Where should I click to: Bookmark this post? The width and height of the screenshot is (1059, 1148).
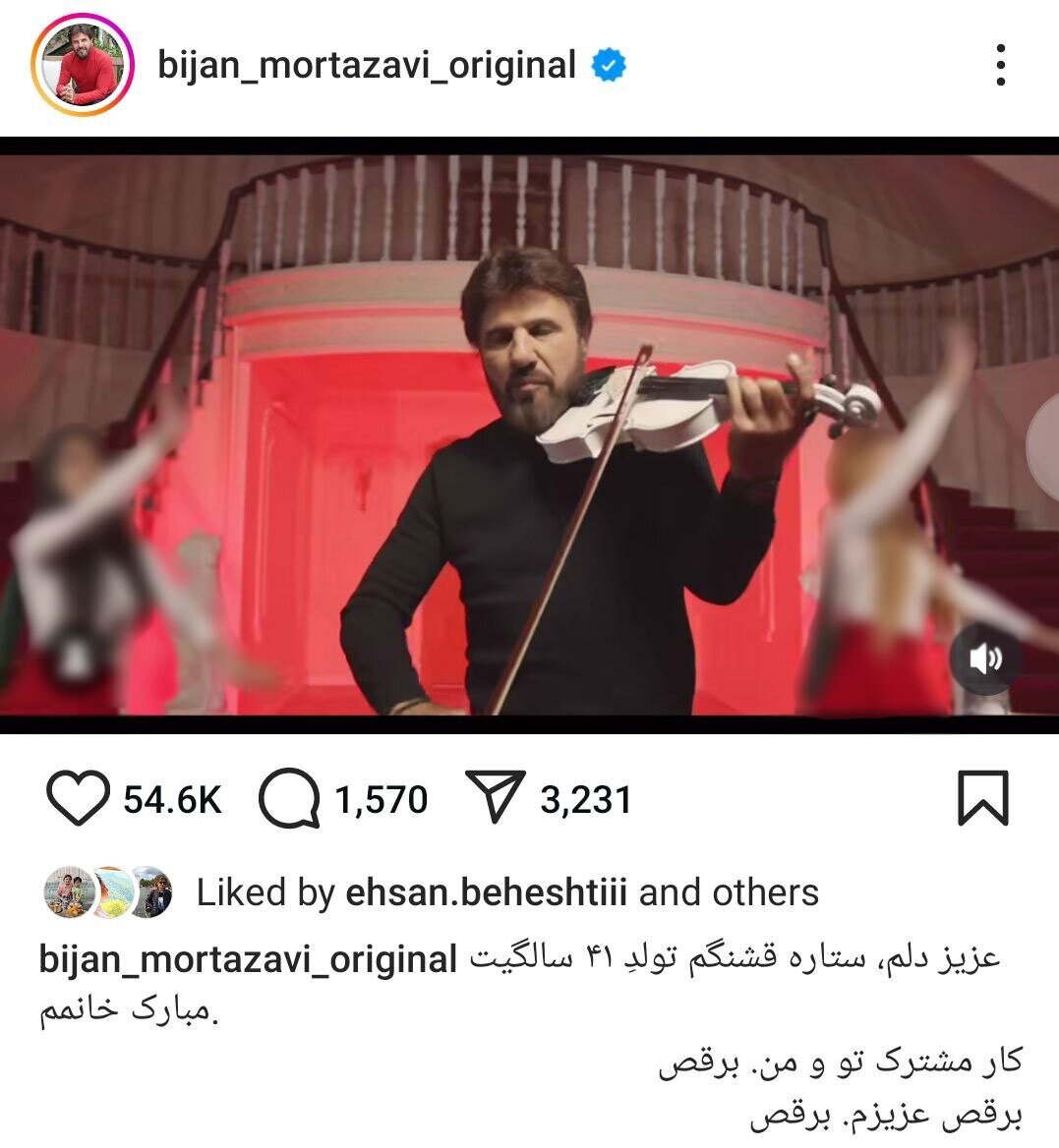click(982, 798)
